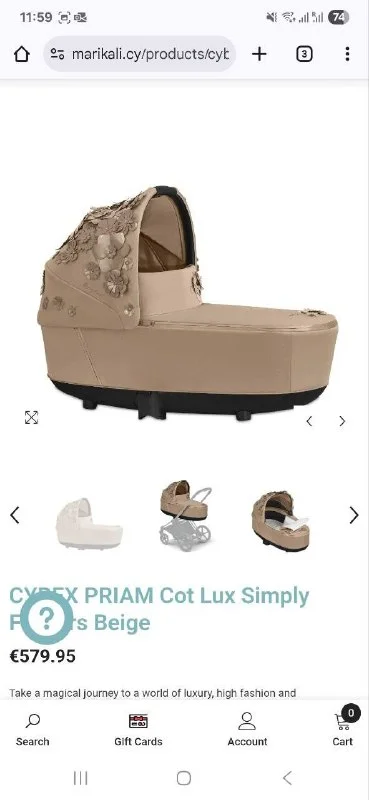Open the browser overflow menu
369x800 pixels.
347,54
